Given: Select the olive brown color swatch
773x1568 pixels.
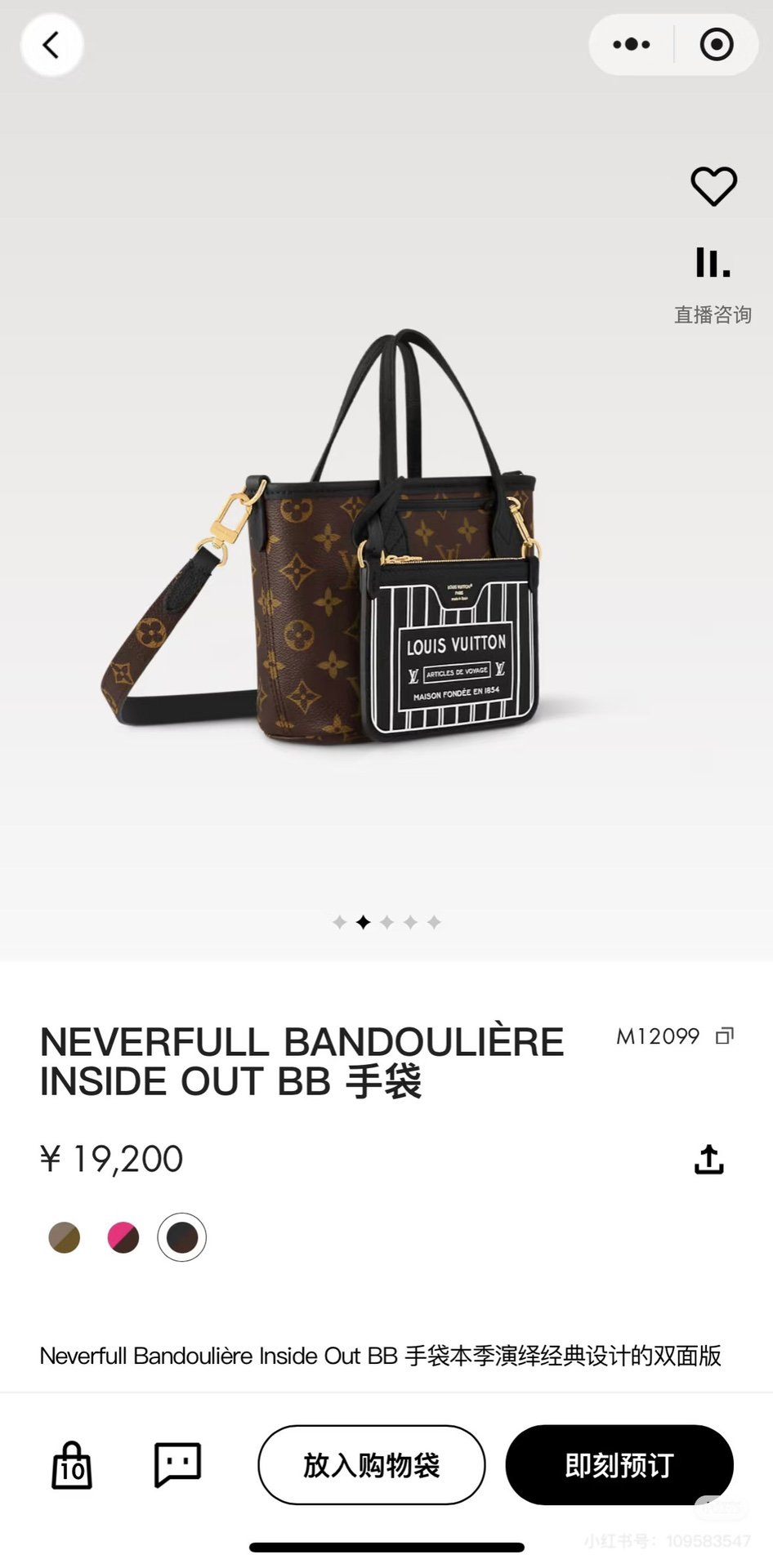Looking at the screenshot, I should tap(65, 1238).
